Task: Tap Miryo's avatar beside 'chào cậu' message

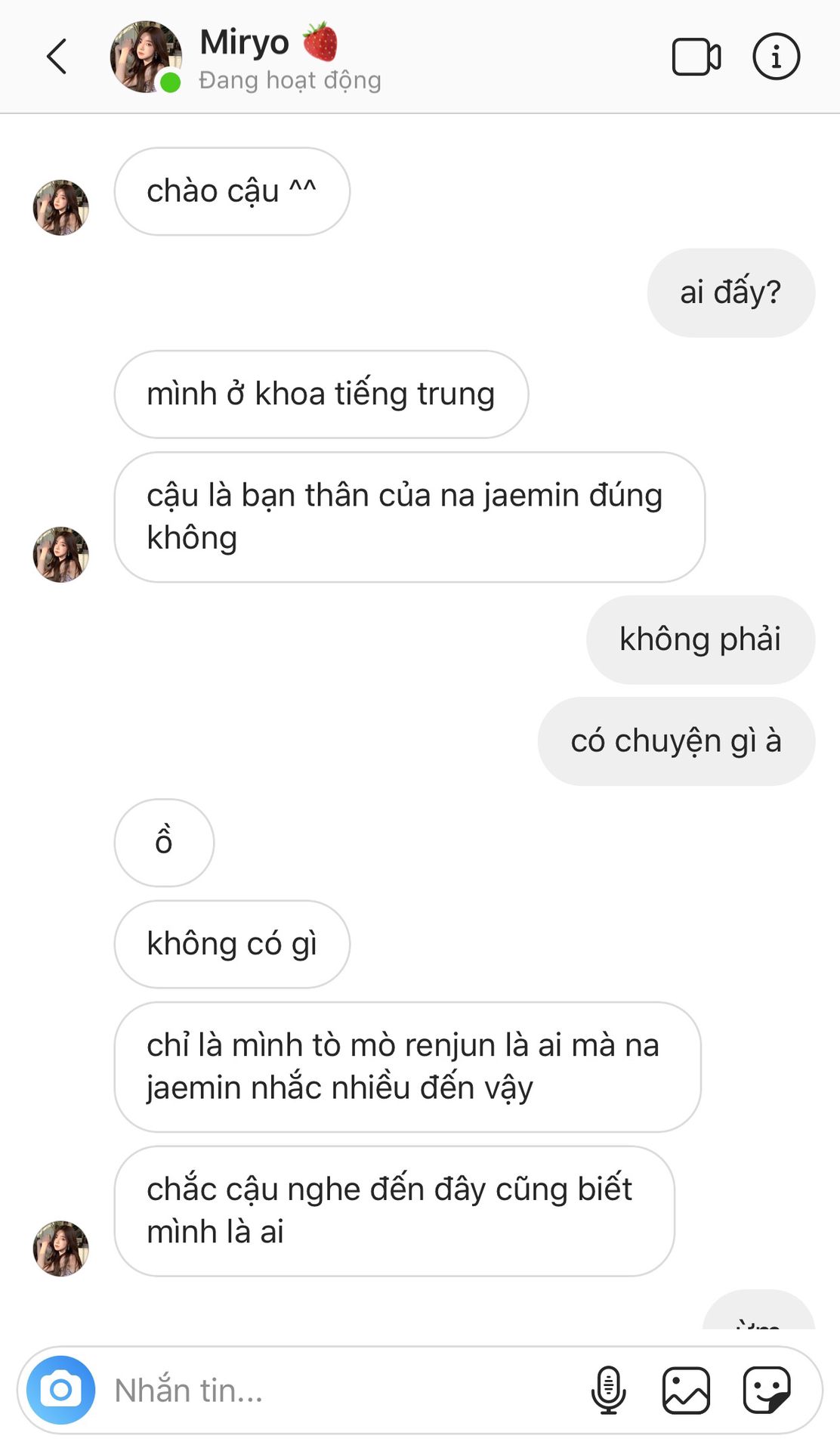Action: point(61,207)
